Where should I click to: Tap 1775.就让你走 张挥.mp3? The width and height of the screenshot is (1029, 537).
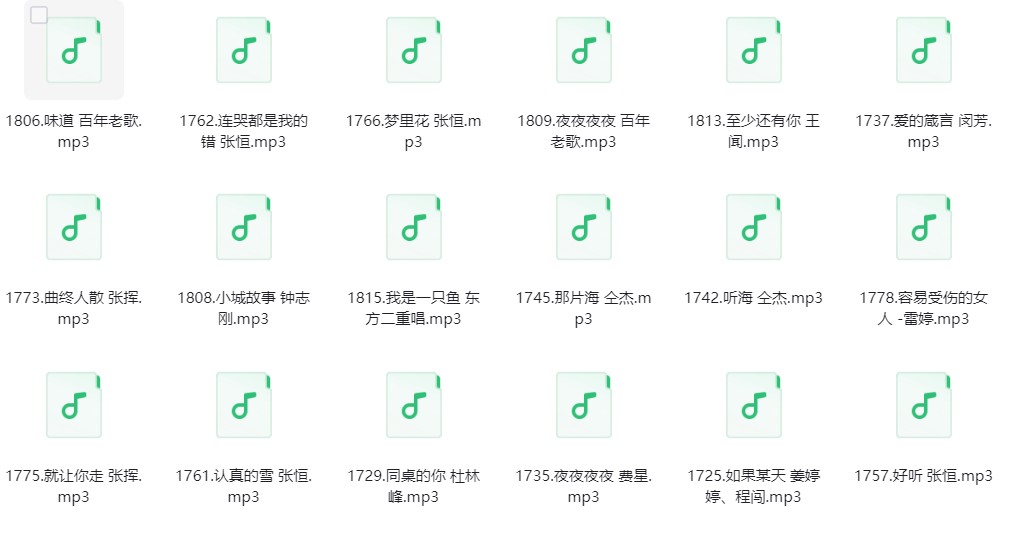[x=74, y=405]
